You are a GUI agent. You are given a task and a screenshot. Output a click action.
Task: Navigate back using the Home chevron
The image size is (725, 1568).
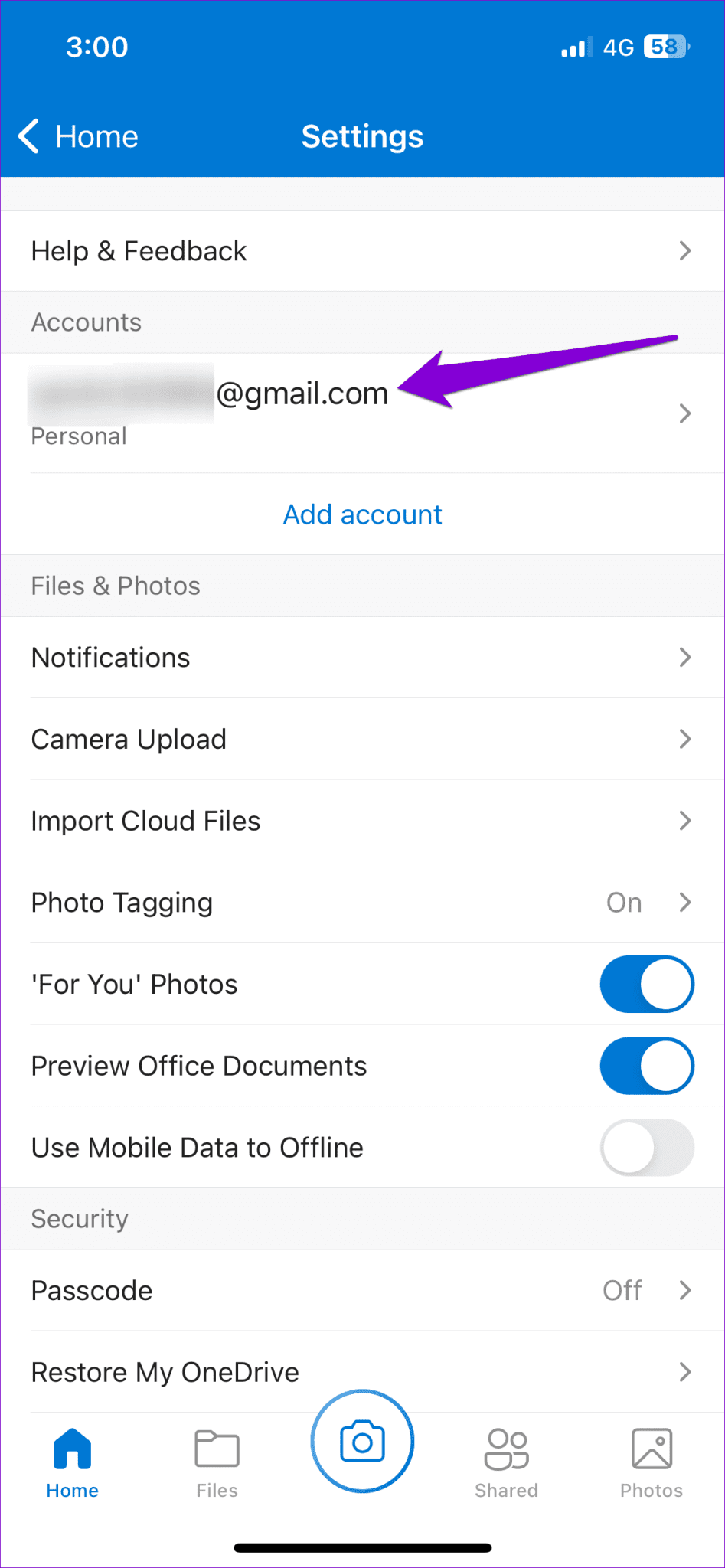point(77,136)
